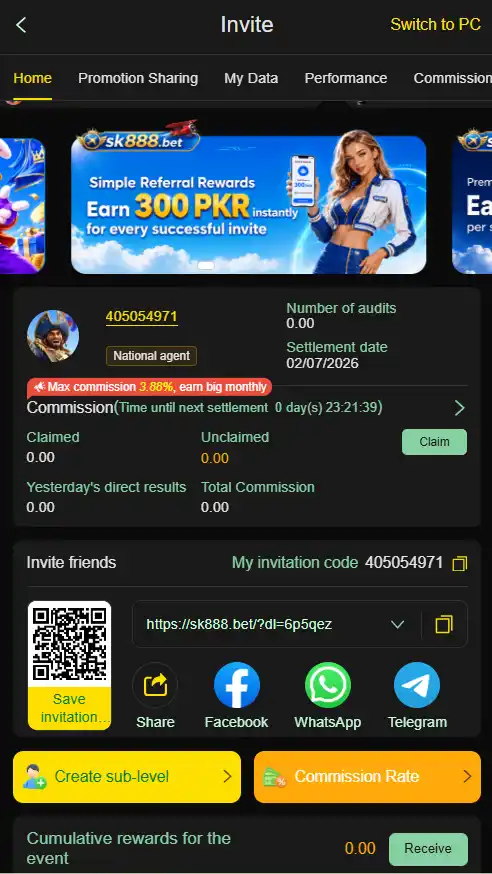This screenshot has height=874, width=492.
Task: Share invite via WhatsApp
Action: (328, 696)
